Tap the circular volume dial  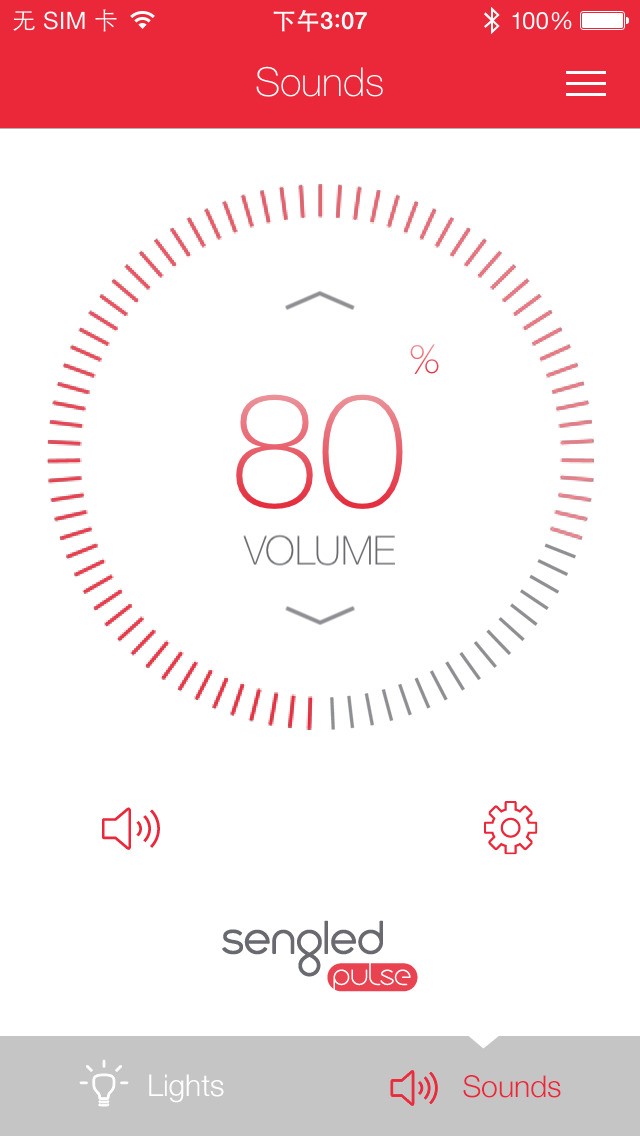pos(321,456)
